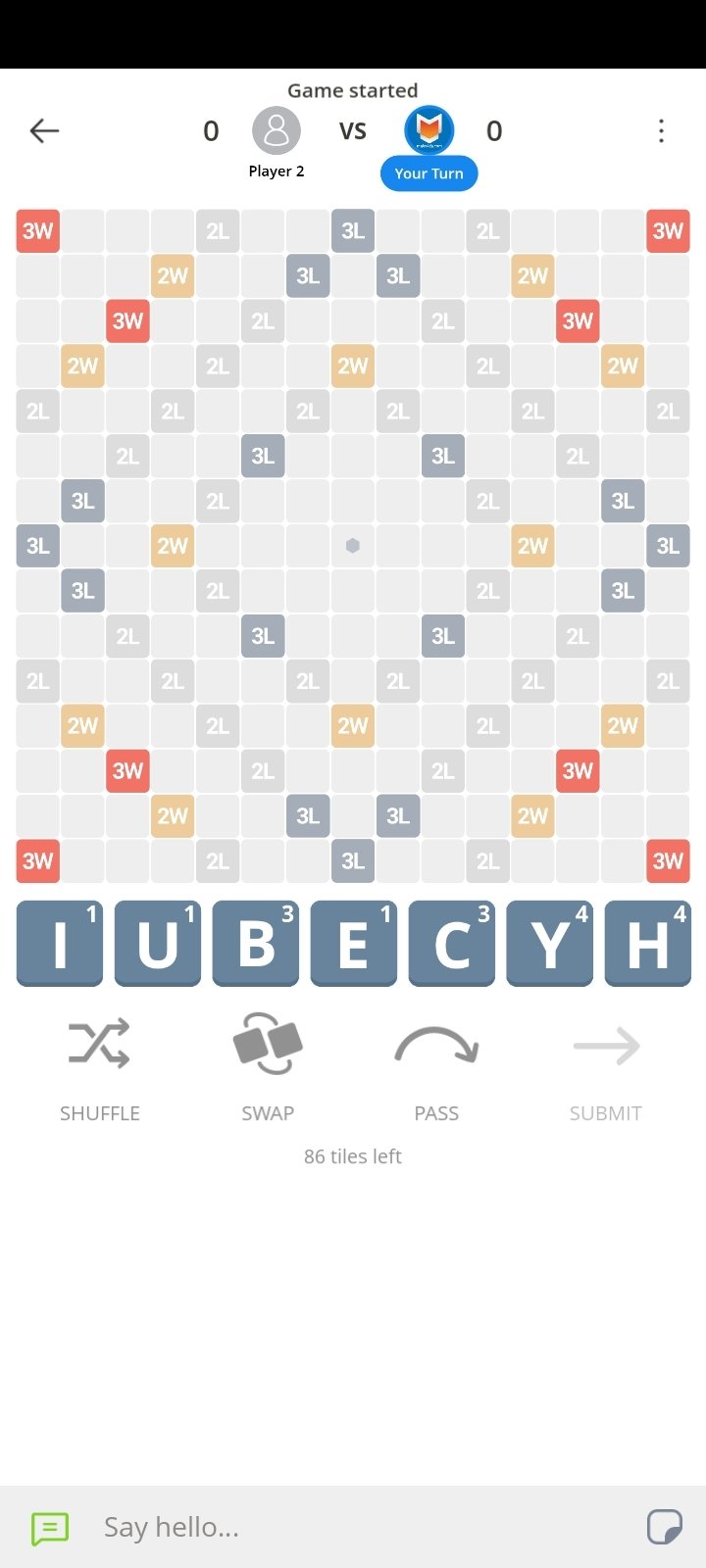Screen dimensions: 706x1568
Task: Tap the center star square on board
Action: [x=353, y=546]
